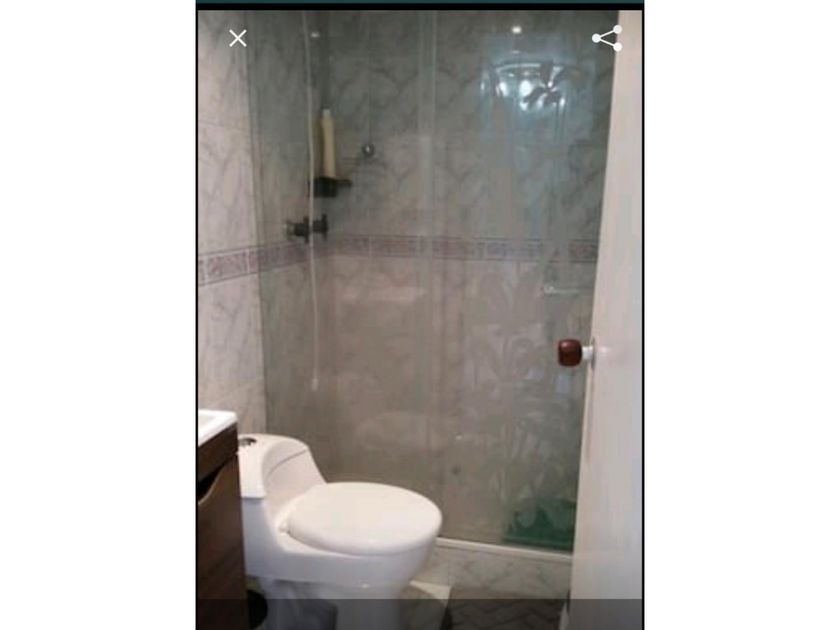Viewport: 840px width, 630px height.
Task: Share this bathroom photo
Action: pos(607,39)
